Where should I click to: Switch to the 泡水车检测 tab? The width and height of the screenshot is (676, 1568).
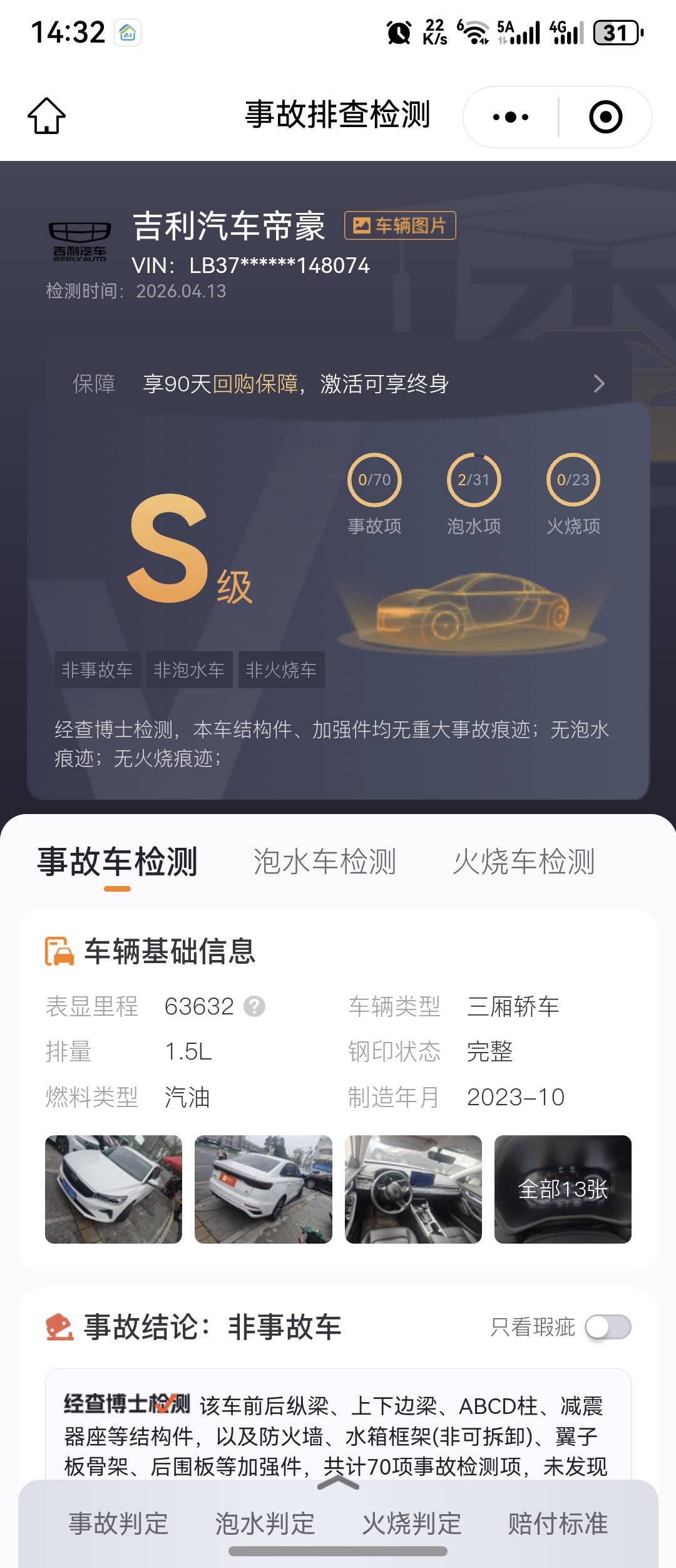324,861
